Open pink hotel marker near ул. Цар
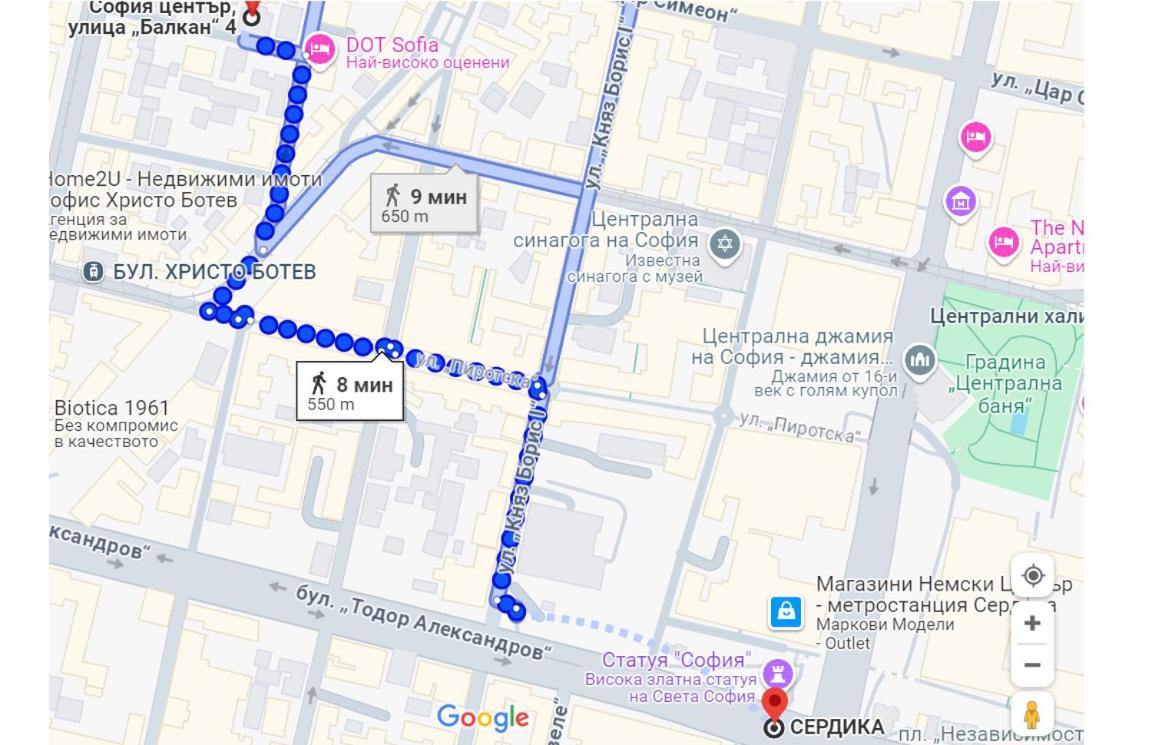Viewport: 1152px width, 745px height. click(x=976, y=137)
